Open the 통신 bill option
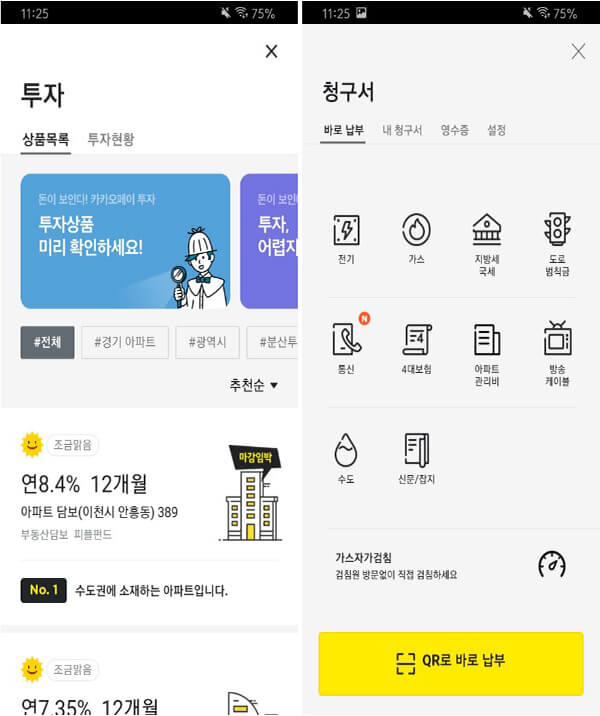Image resolution: width=600 pixels, height=716 pixels. coord(346,346)
